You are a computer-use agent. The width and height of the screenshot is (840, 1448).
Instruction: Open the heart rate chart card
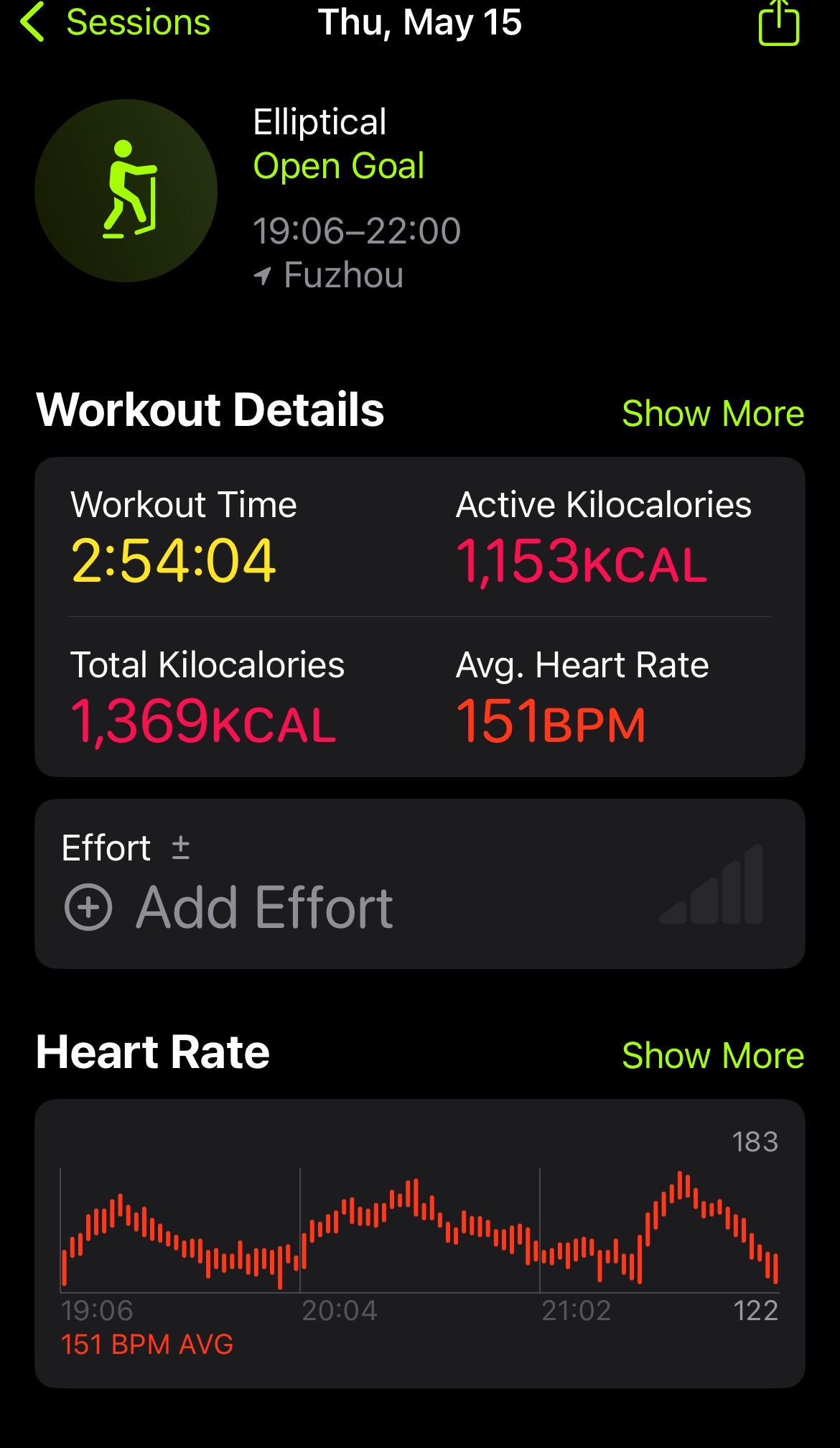[x=419, y=1243]
